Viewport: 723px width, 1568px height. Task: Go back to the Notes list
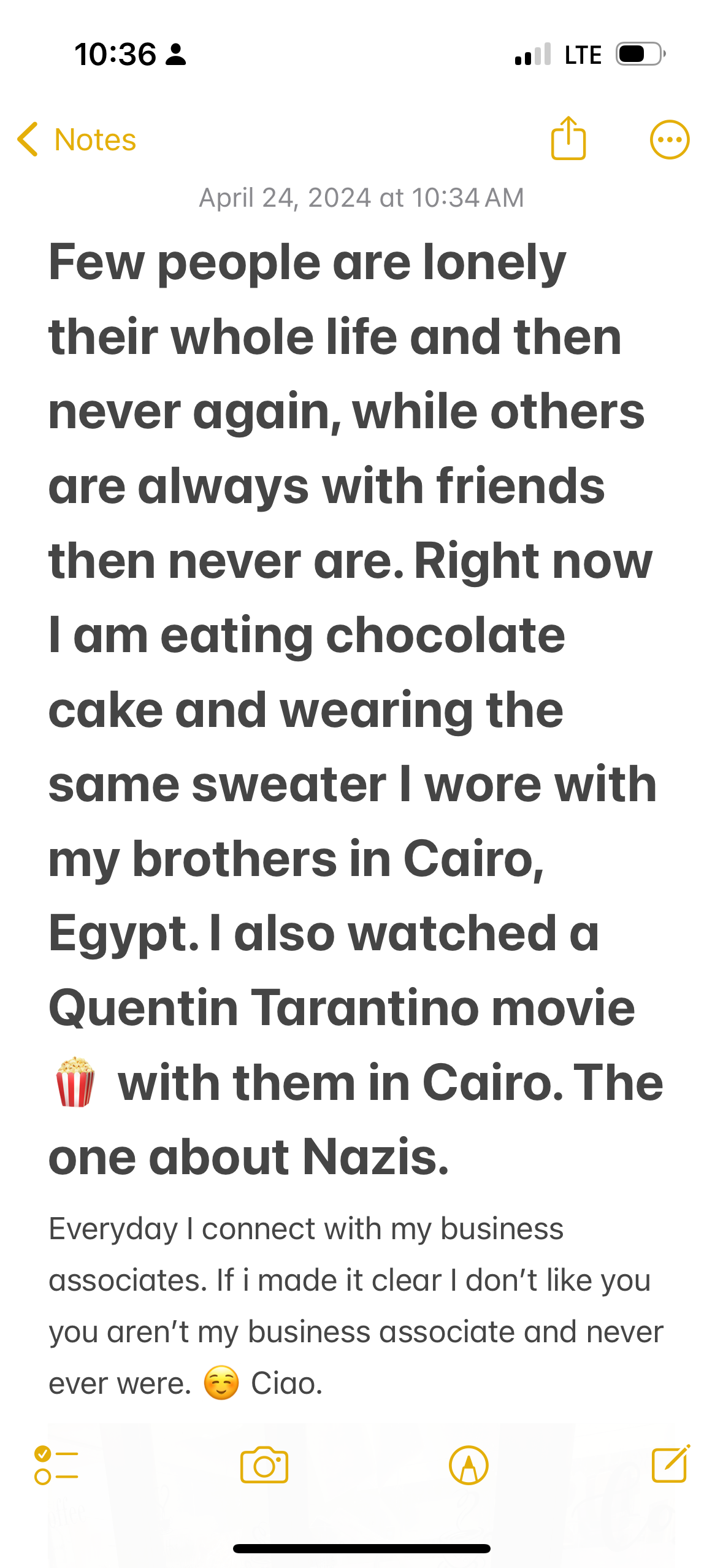(77, 140)
